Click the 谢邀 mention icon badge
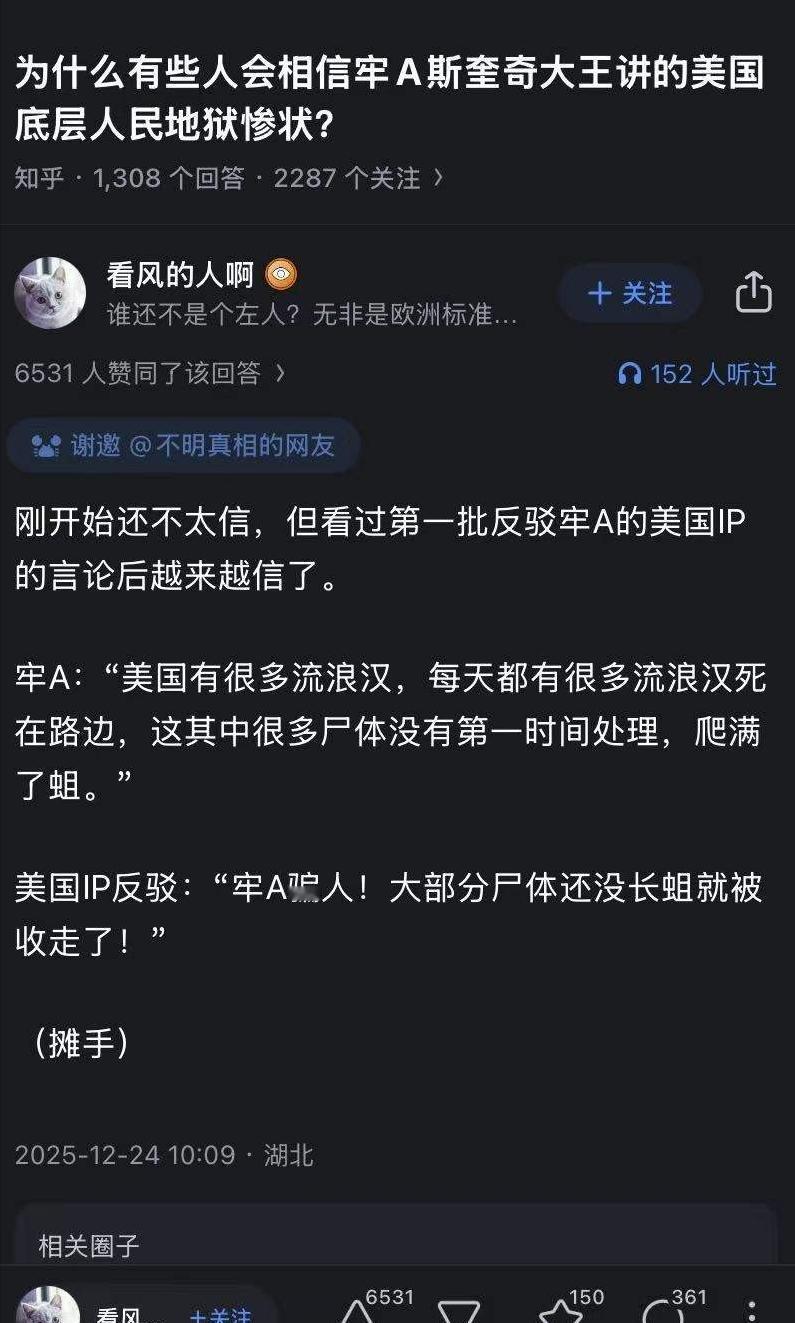The width and height of the screenshot is (795, 1323). tap(45, 447)
